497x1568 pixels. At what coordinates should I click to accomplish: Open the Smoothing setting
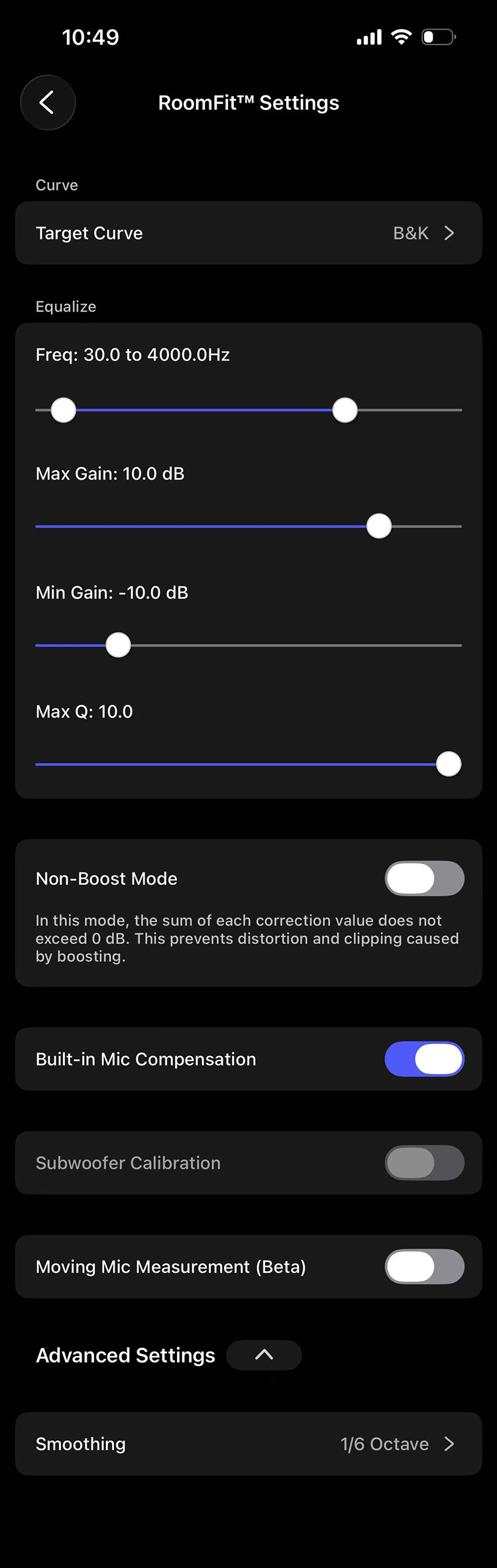point(248,1443)
